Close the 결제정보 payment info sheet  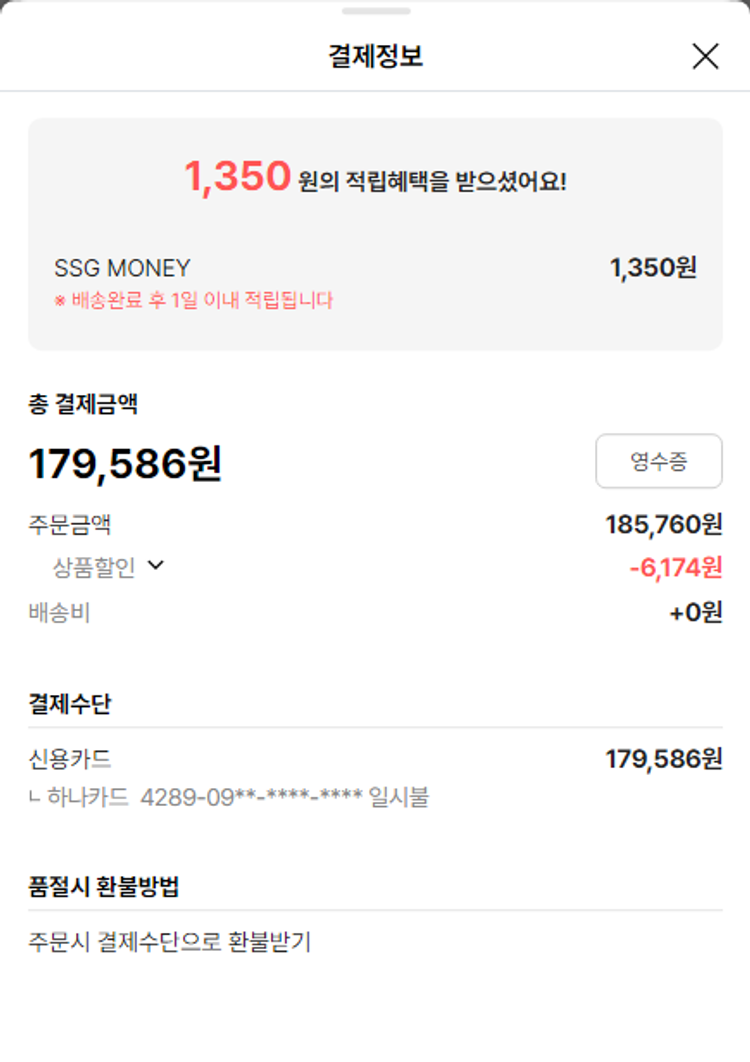pyautogui.click(x=705, y=57)
